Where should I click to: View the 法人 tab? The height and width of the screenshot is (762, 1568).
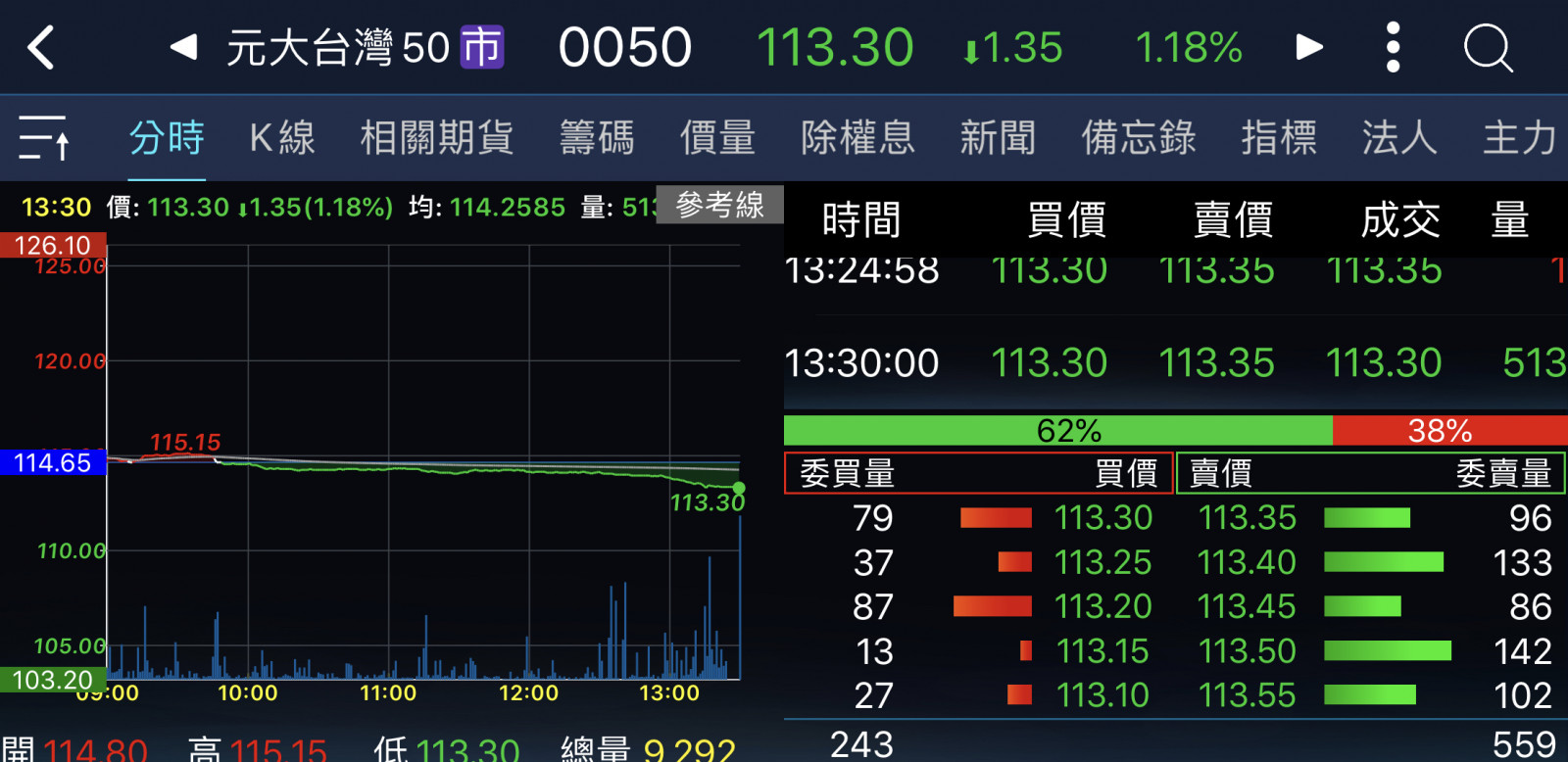coord(1398,137)
